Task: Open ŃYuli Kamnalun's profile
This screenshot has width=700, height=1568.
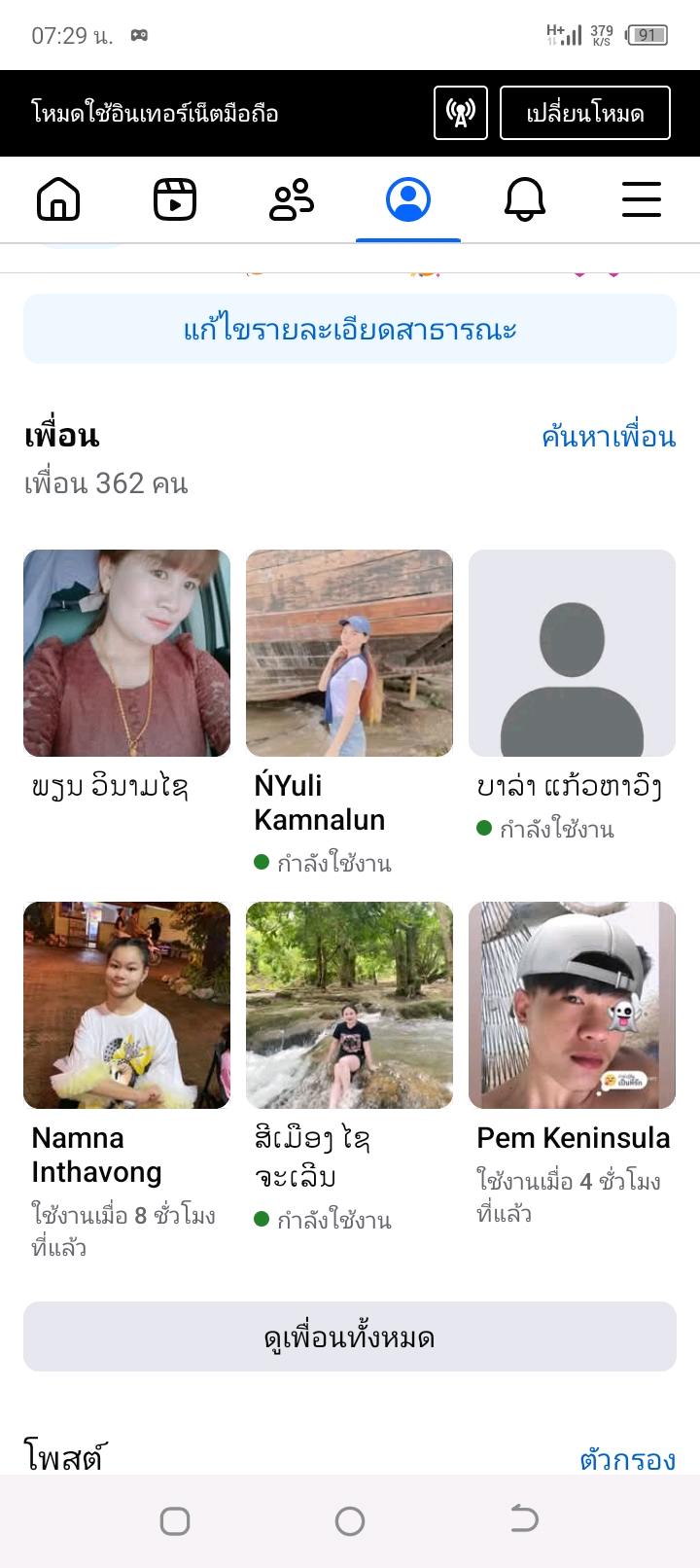Action: click(x=349, y=653)
